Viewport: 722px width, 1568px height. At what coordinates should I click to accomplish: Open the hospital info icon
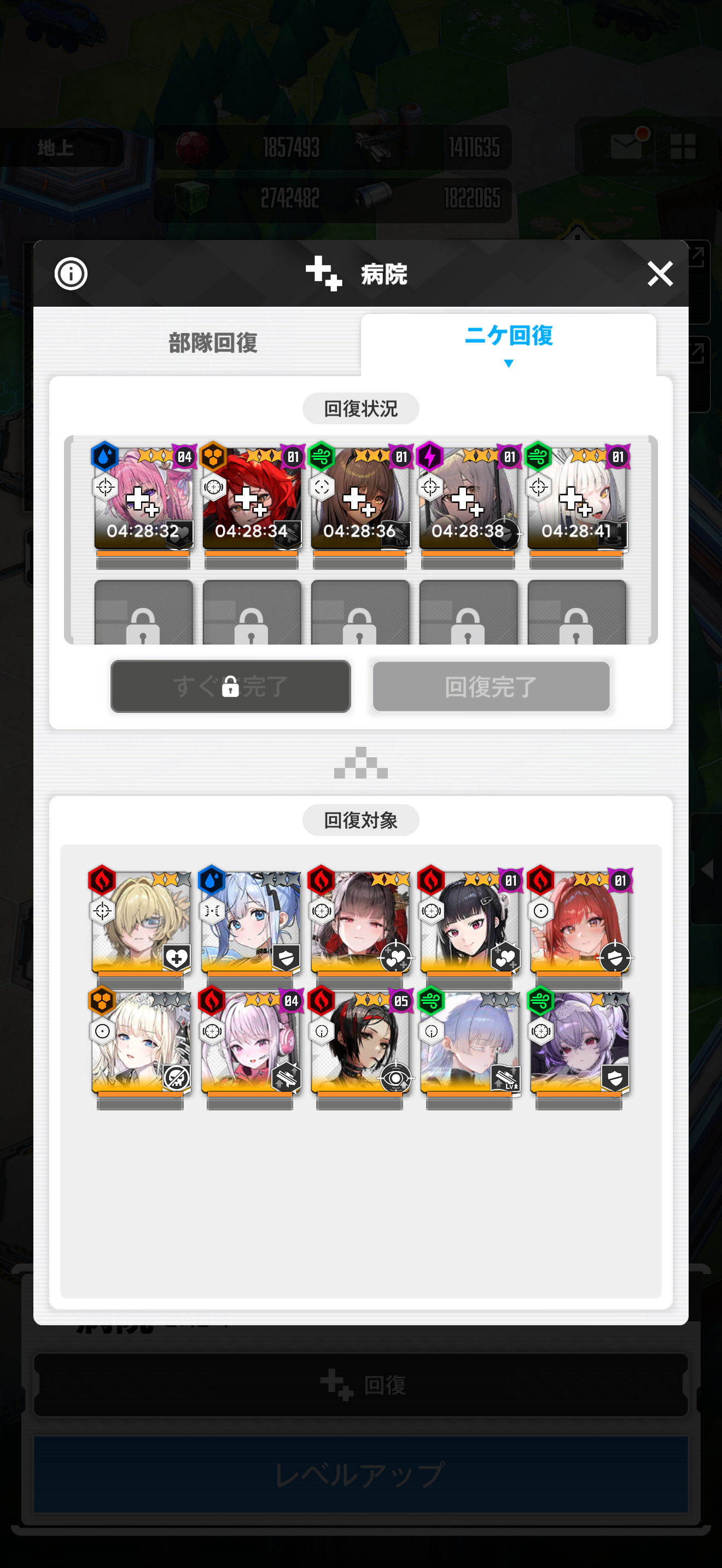(71, 273)
